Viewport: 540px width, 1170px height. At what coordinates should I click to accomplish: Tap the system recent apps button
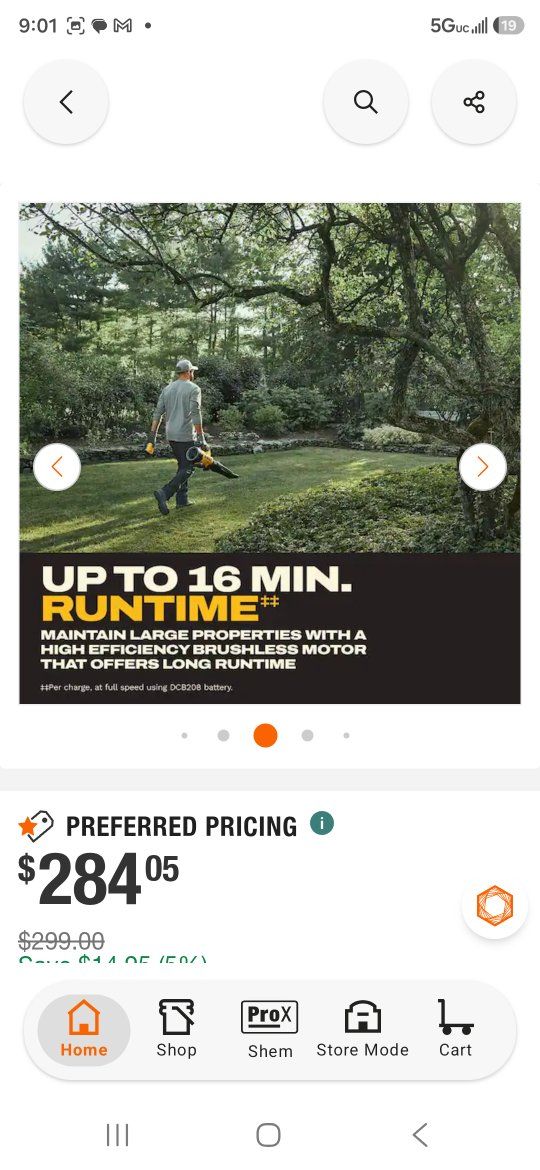click(x=117, y=1135)
